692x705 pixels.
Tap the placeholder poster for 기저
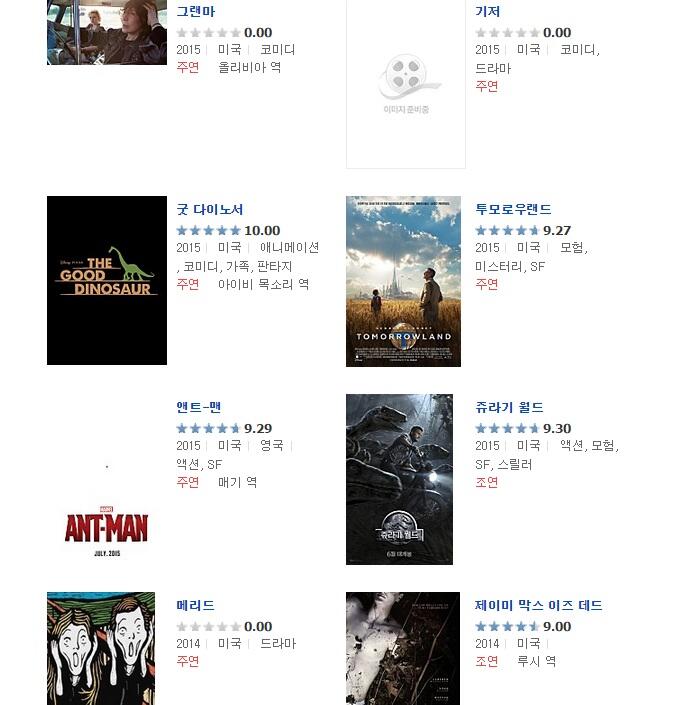(405, 83)
